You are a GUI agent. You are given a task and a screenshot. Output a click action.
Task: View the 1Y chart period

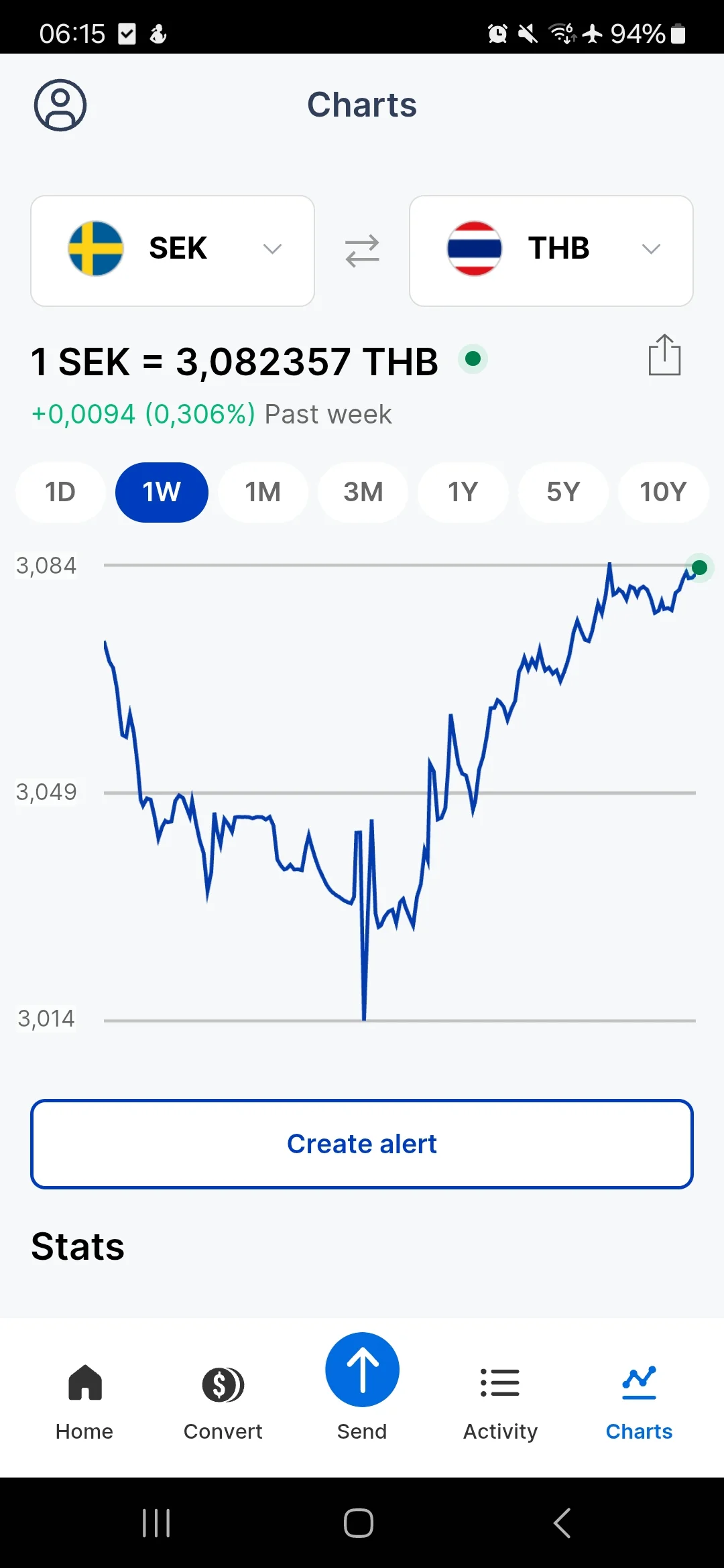coord(463,493)
